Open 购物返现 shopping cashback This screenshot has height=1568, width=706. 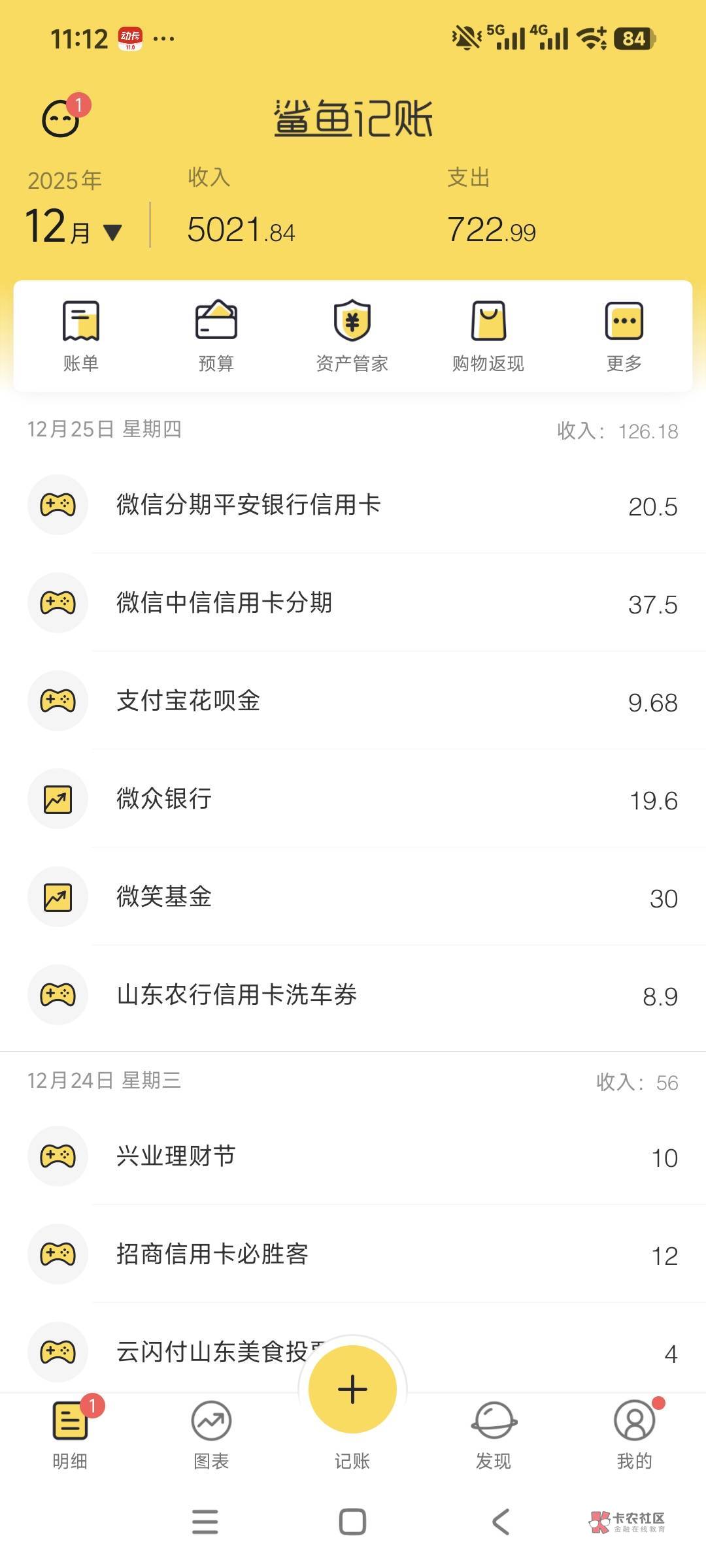click(x=488, y=336)
